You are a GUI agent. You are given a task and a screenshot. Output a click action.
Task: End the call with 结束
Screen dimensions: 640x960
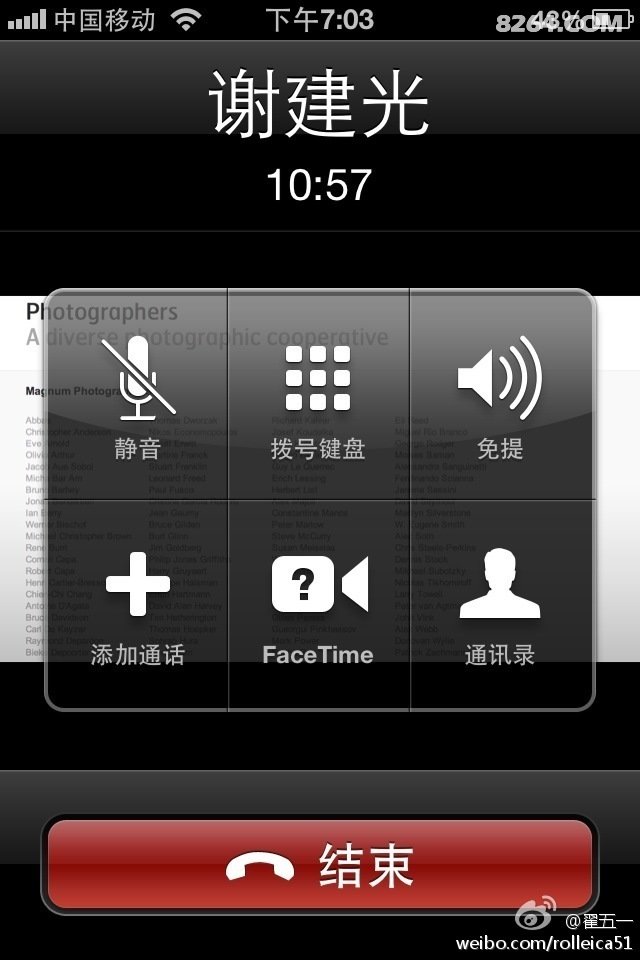click(320, 865)
